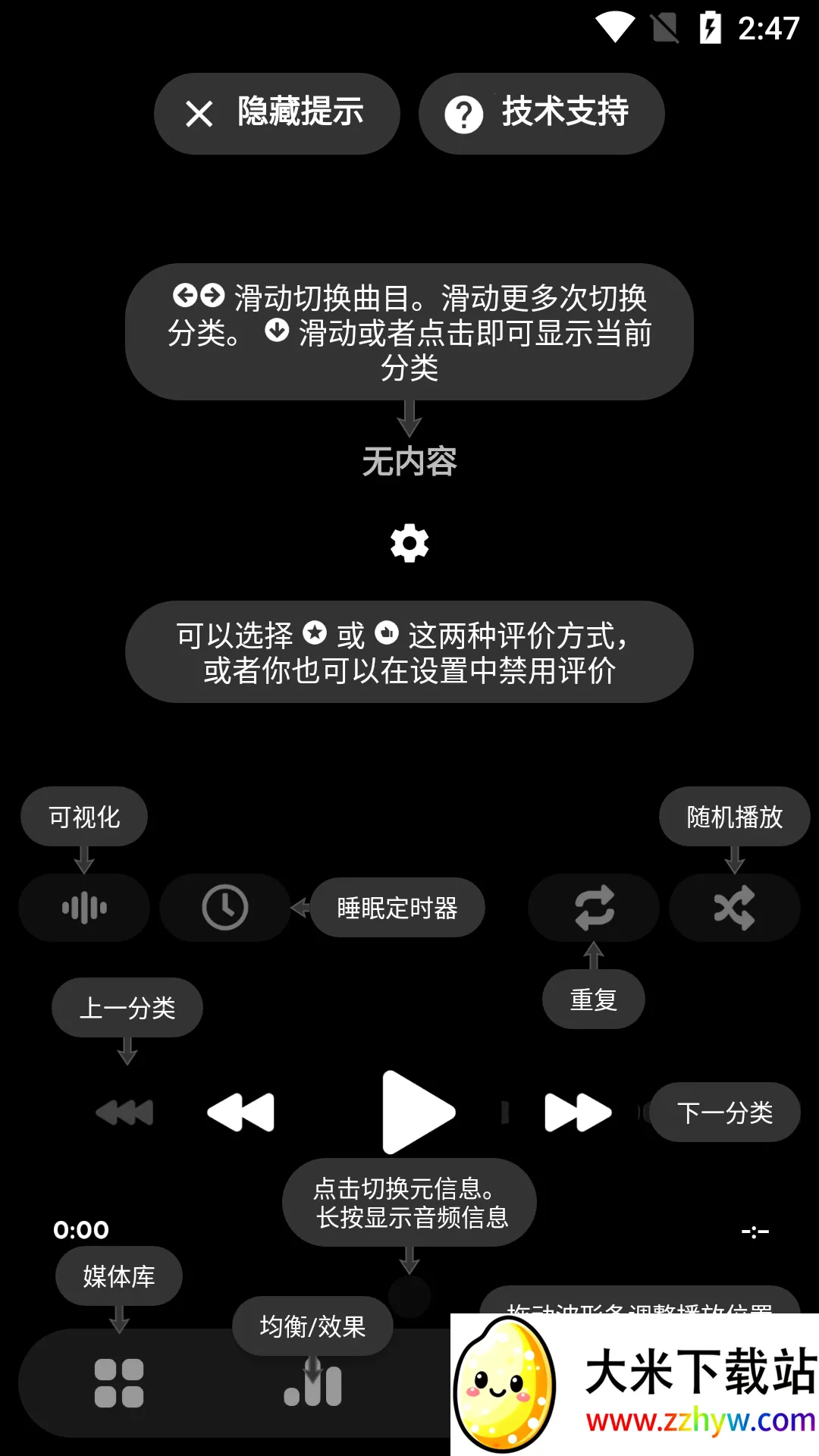Image resolution: width=819 pixels, height=1456 pixels.
Task: Dismiss hints with 隐藏提示 button
Action: click(277, 114)
